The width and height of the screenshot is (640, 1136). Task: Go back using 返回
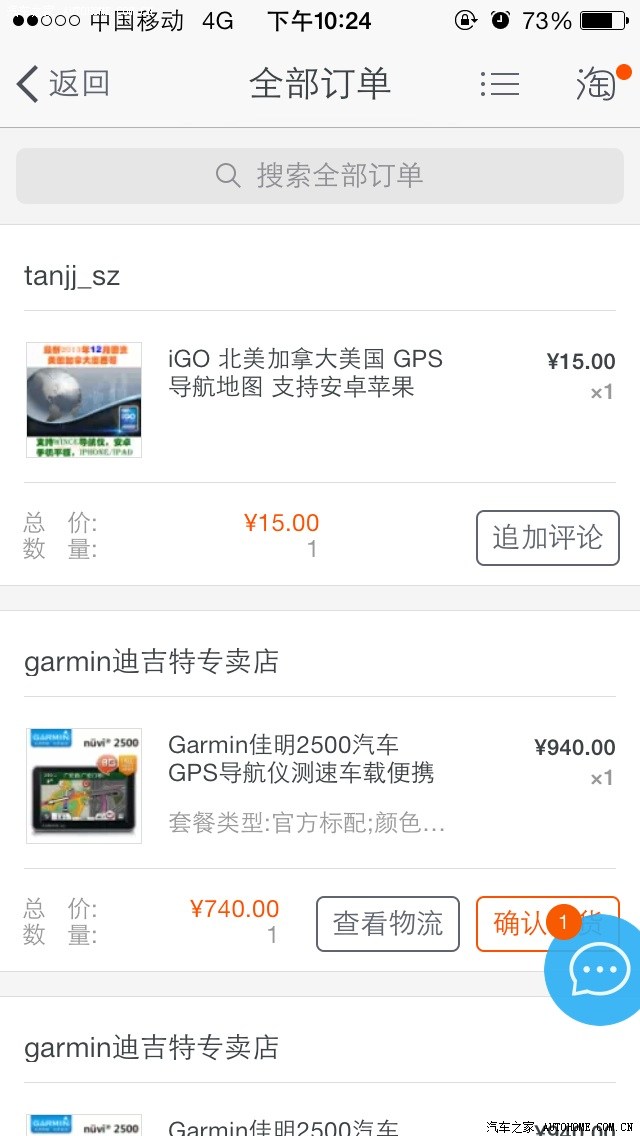point(63,84)
